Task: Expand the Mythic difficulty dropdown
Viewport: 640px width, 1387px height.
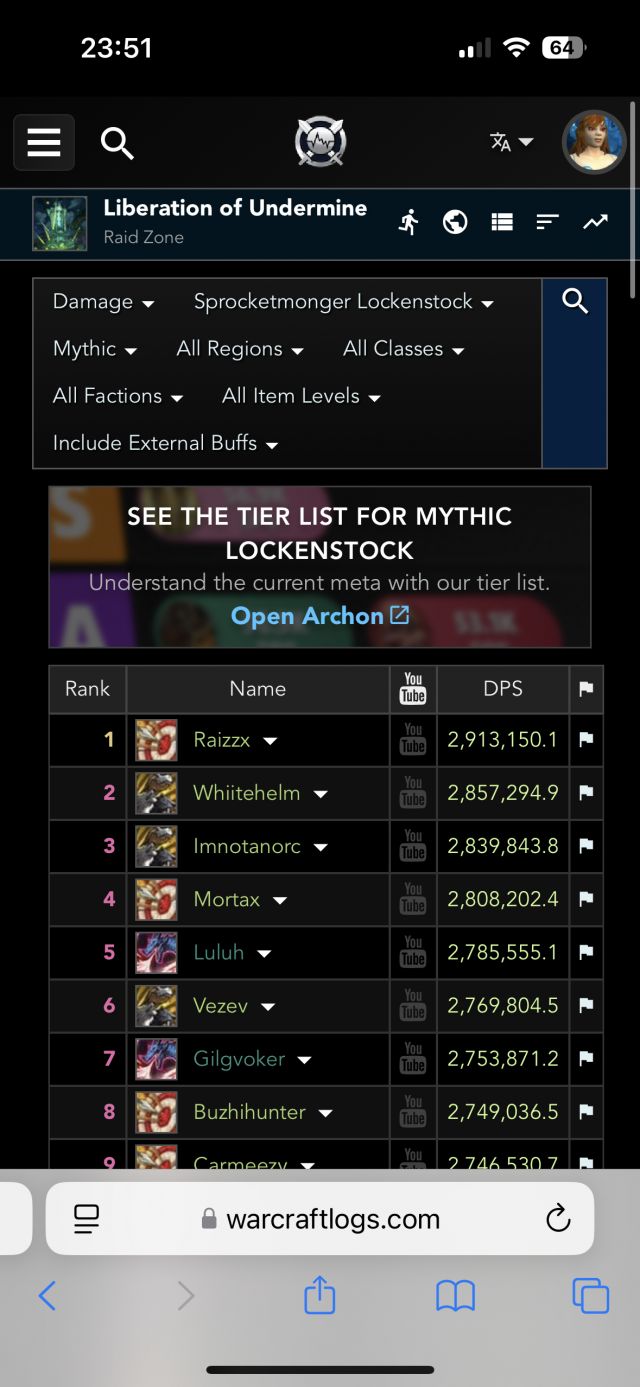Action: click(94, 349)
